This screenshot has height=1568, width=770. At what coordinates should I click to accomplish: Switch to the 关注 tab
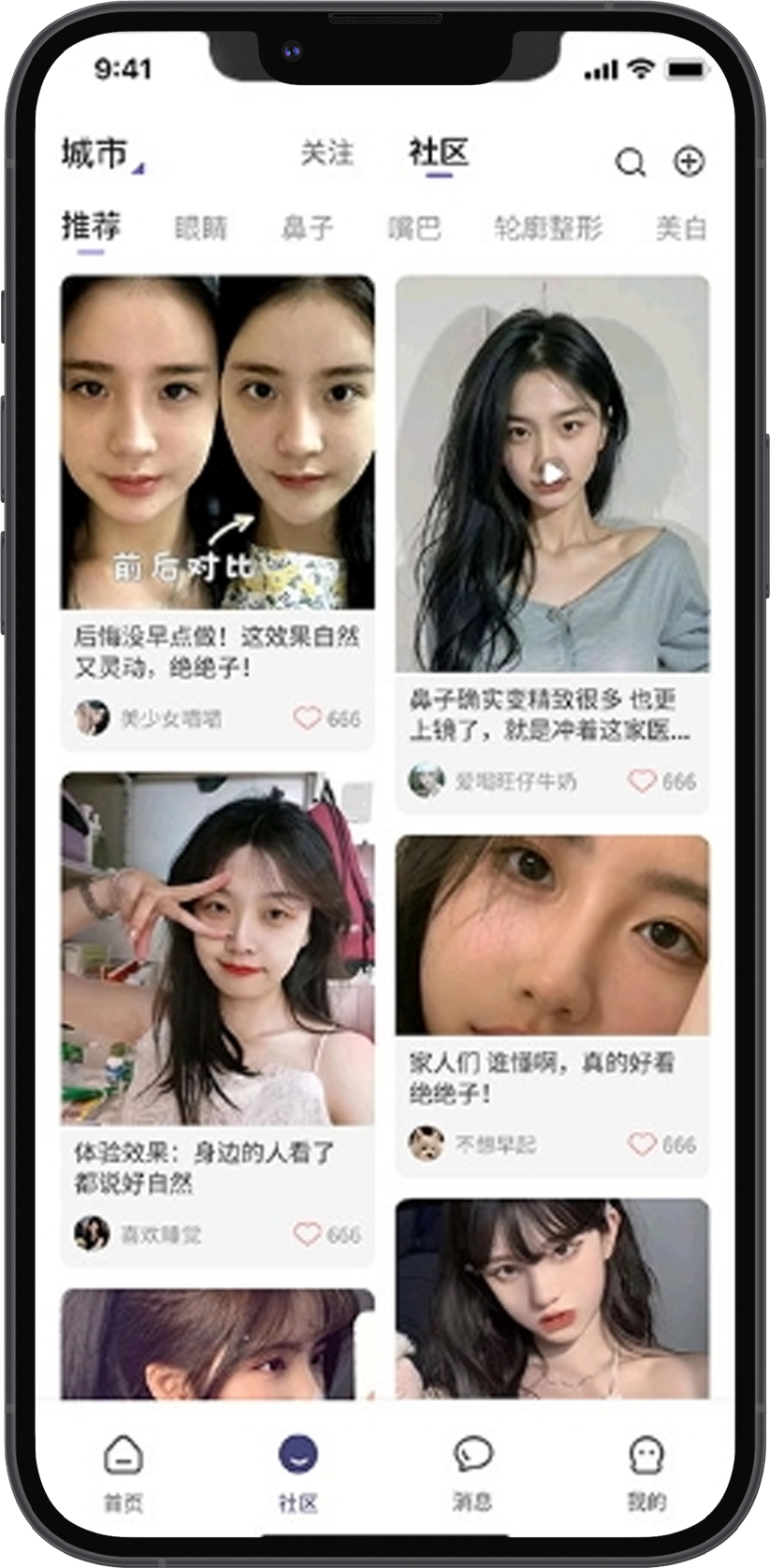pyautogui.click(x=327, y=153)
